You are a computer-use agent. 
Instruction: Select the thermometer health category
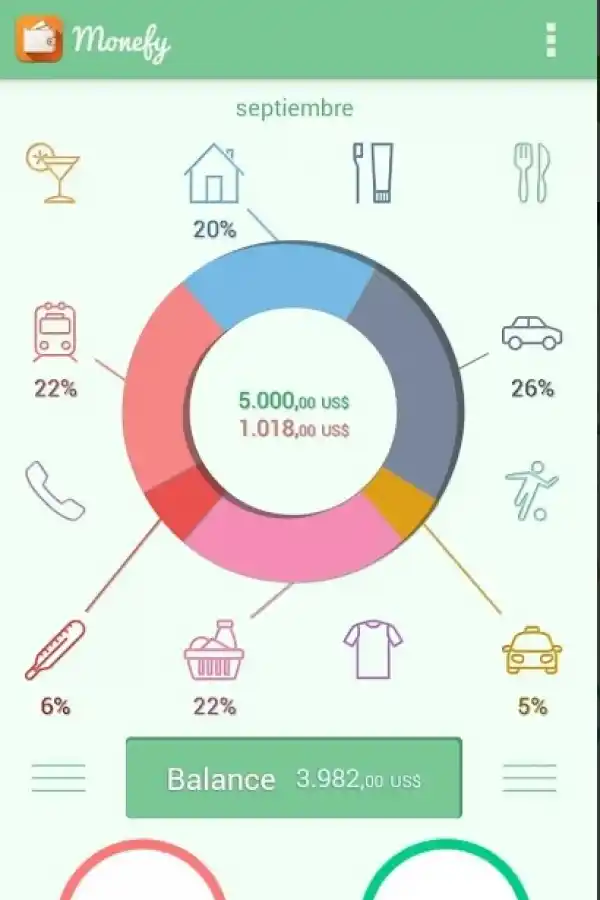55,650
